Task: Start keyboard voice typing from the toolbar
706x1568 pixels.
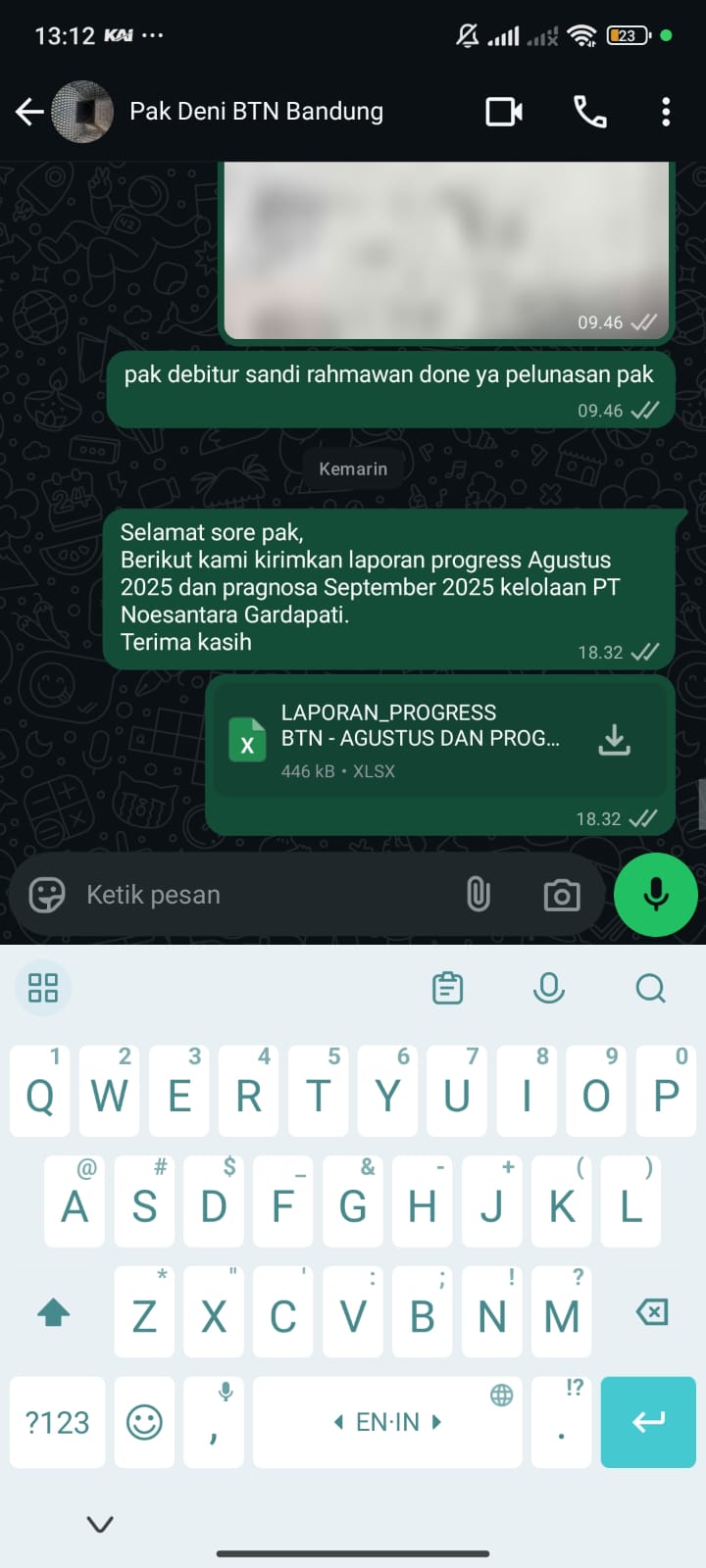Action: point(548,988)
